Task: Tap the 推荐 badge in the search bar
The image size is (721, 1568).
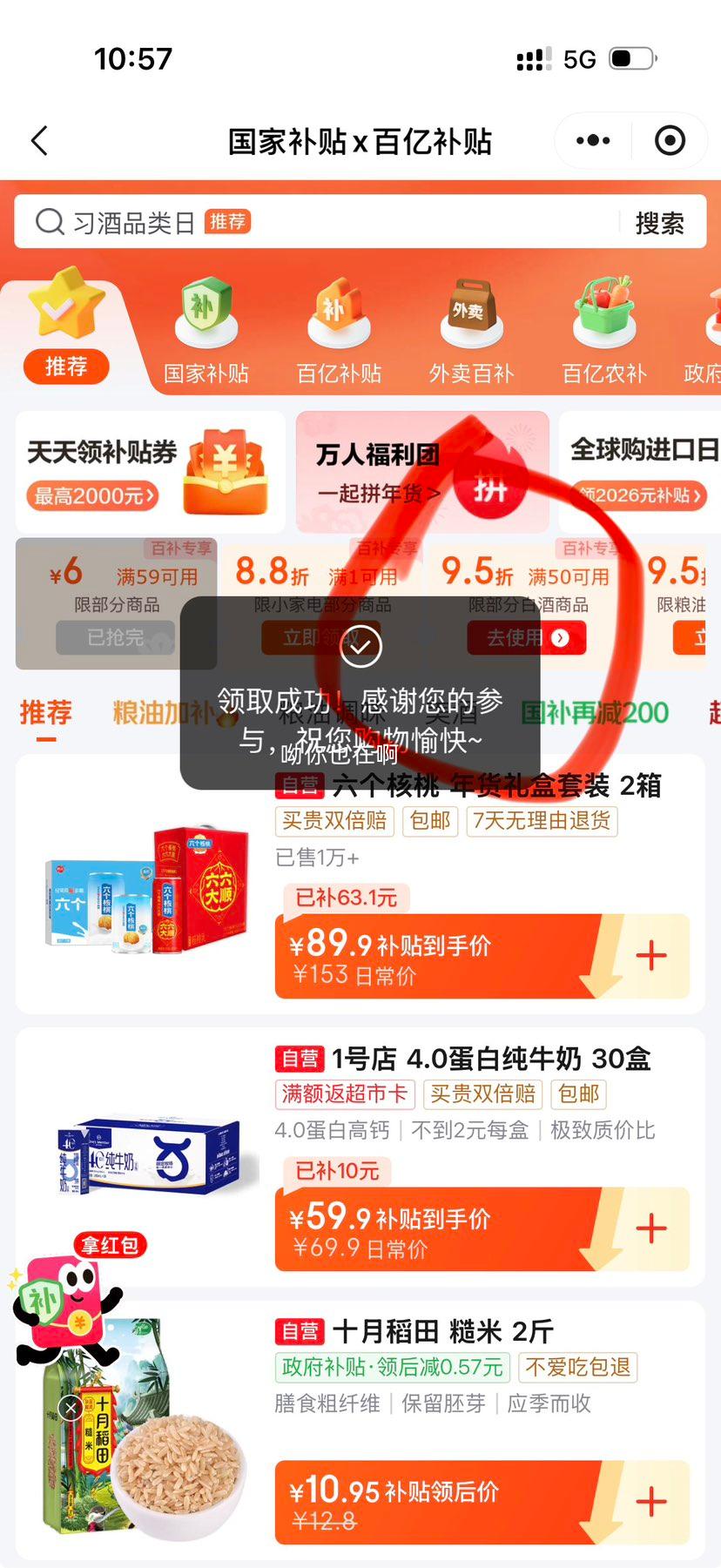Action: (228, 221)
